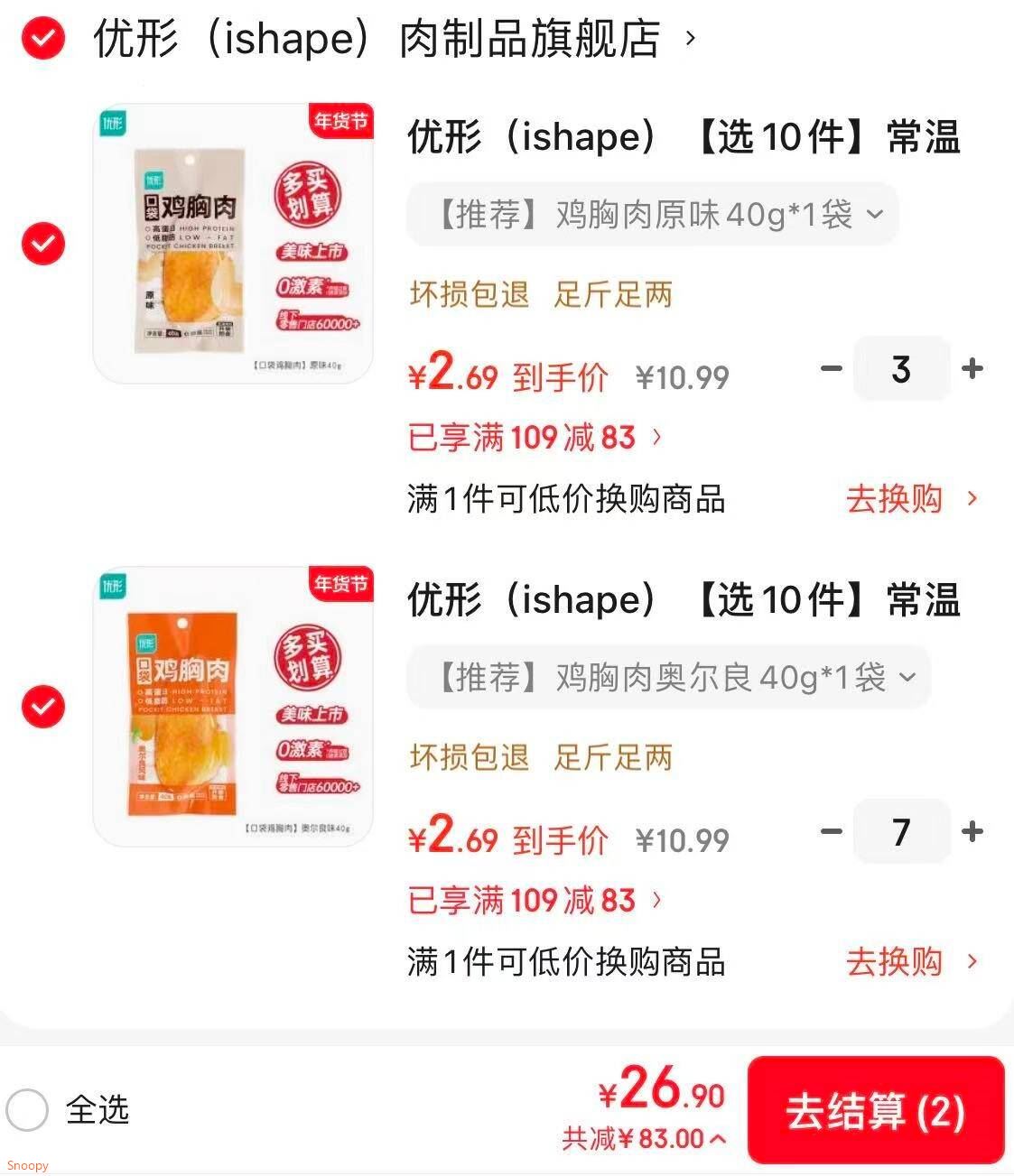Tap the 坏损包退 service tag on first item
1014x1176 pixels.
click(x=466, y=294)
